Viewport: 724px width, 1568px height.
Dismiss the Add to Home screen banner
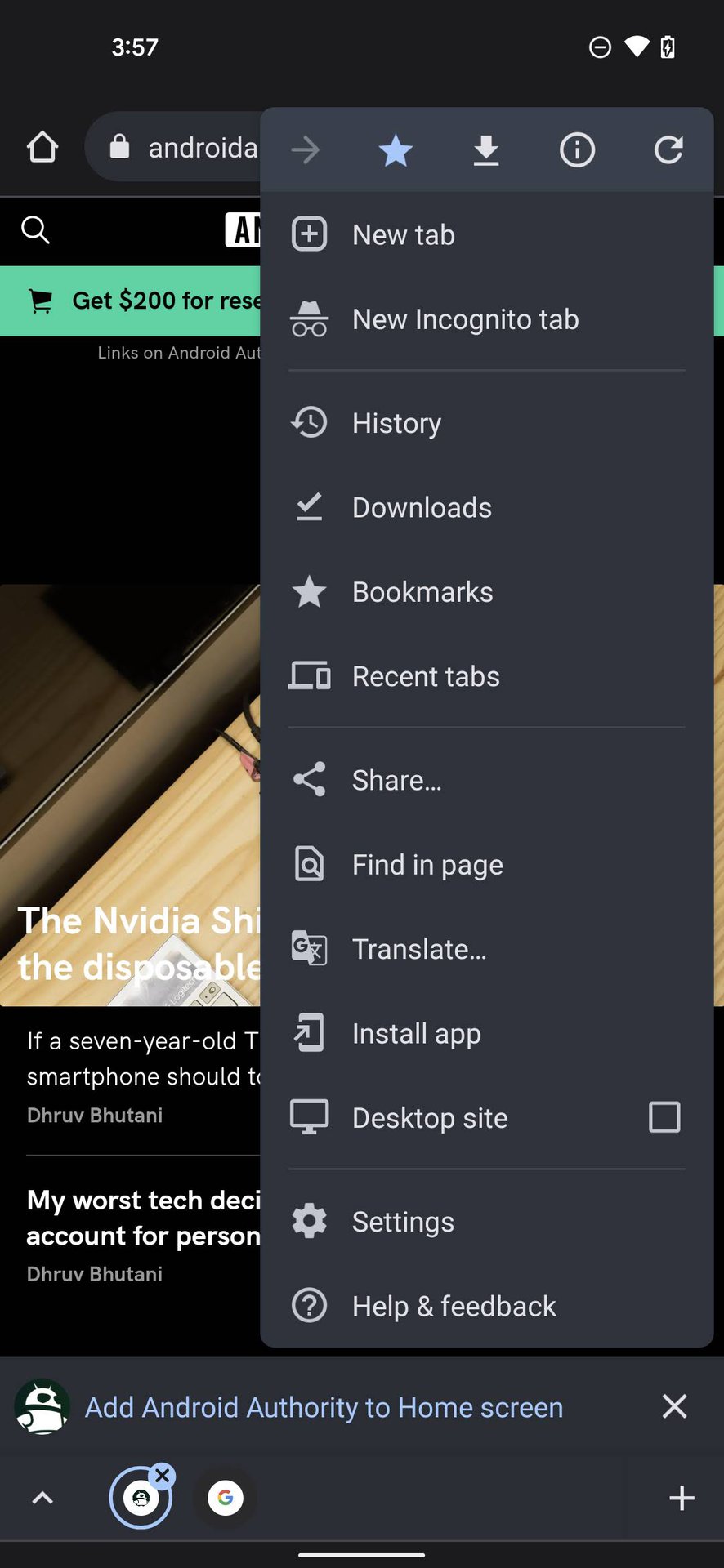coord(674,1406)
